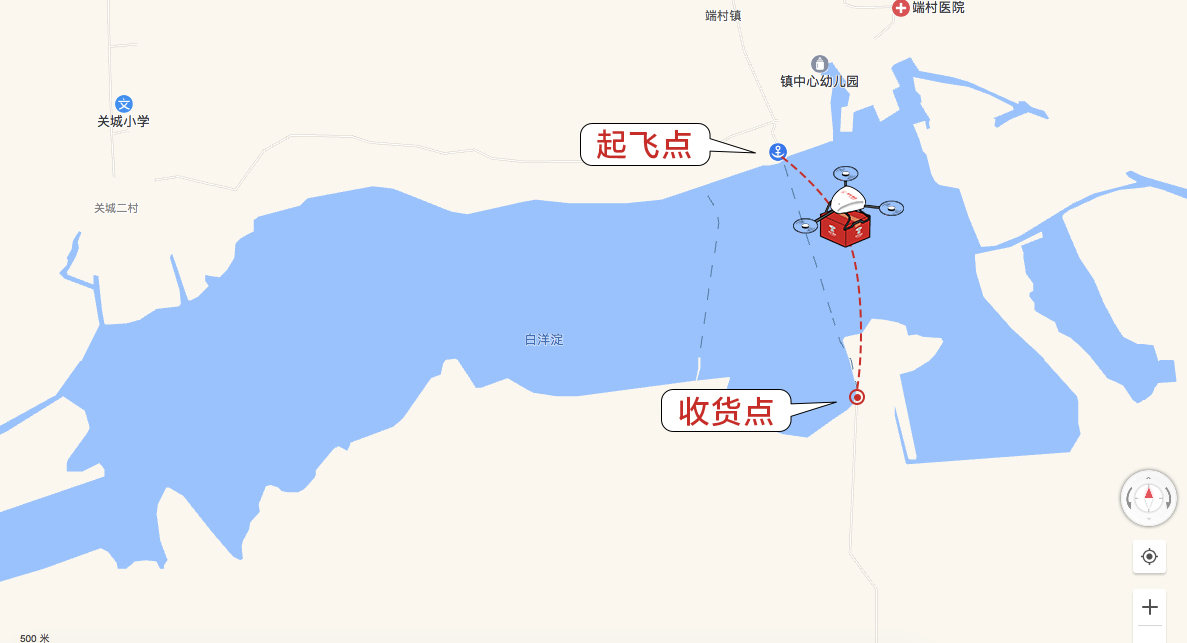Image resolution: width=1187 pixels, height=643 pixels.
Task: Select the 关城小学 school marker
Action: click(124, 104)
